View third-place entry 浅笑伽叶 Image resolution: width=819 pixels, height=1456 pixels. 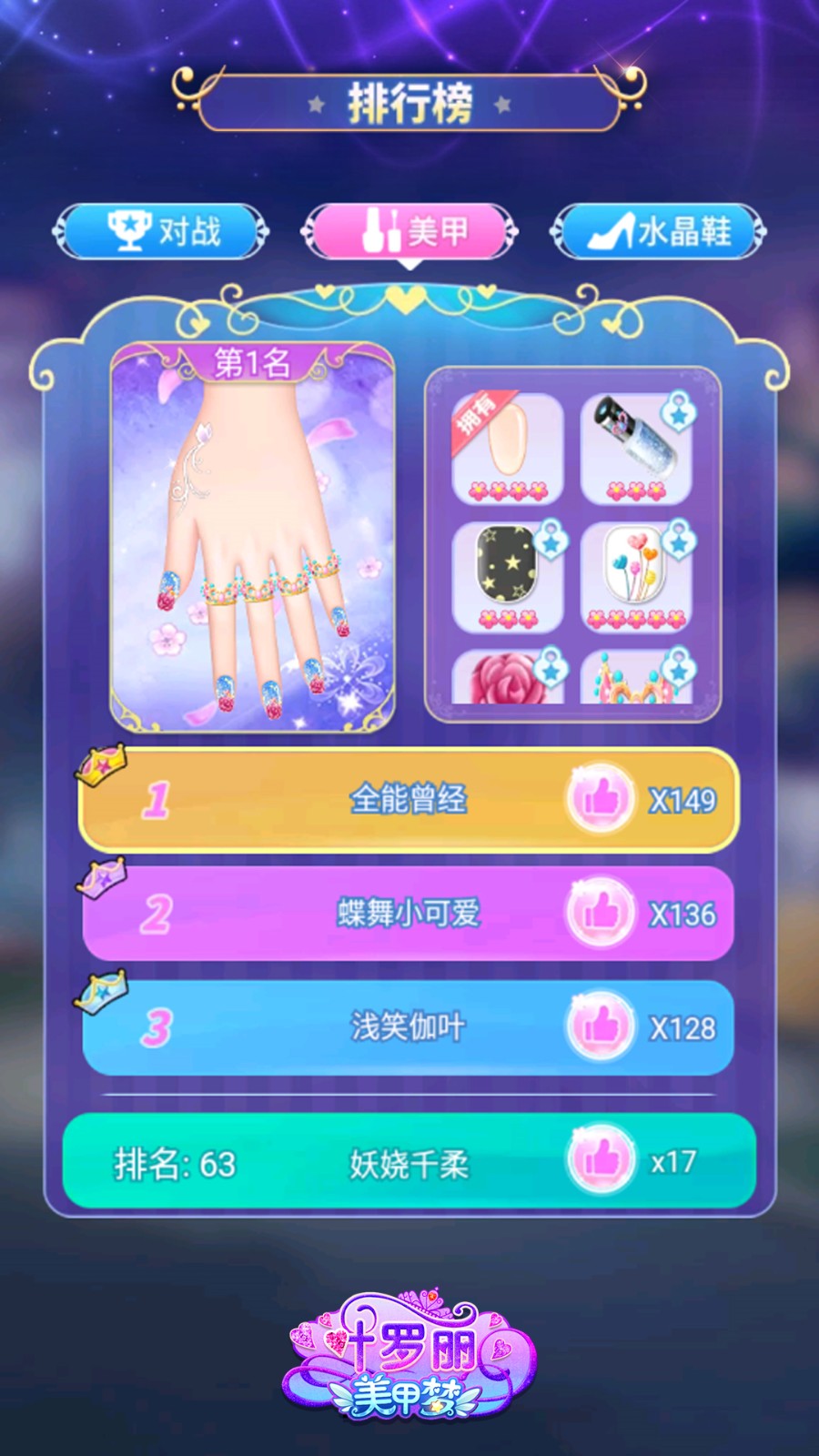[407, 1026]
